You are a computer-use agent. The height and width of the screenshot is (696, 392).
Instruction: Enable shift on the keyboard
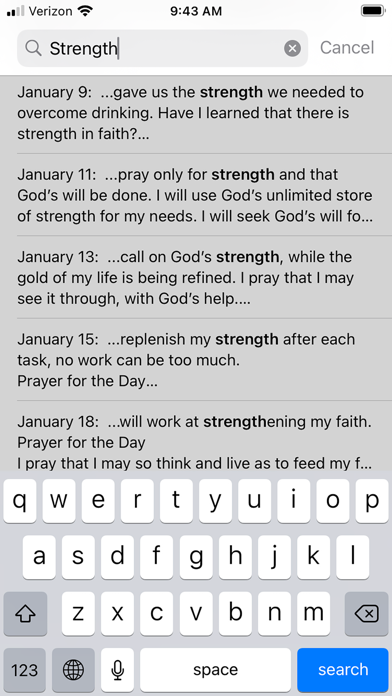coord(25,614)
